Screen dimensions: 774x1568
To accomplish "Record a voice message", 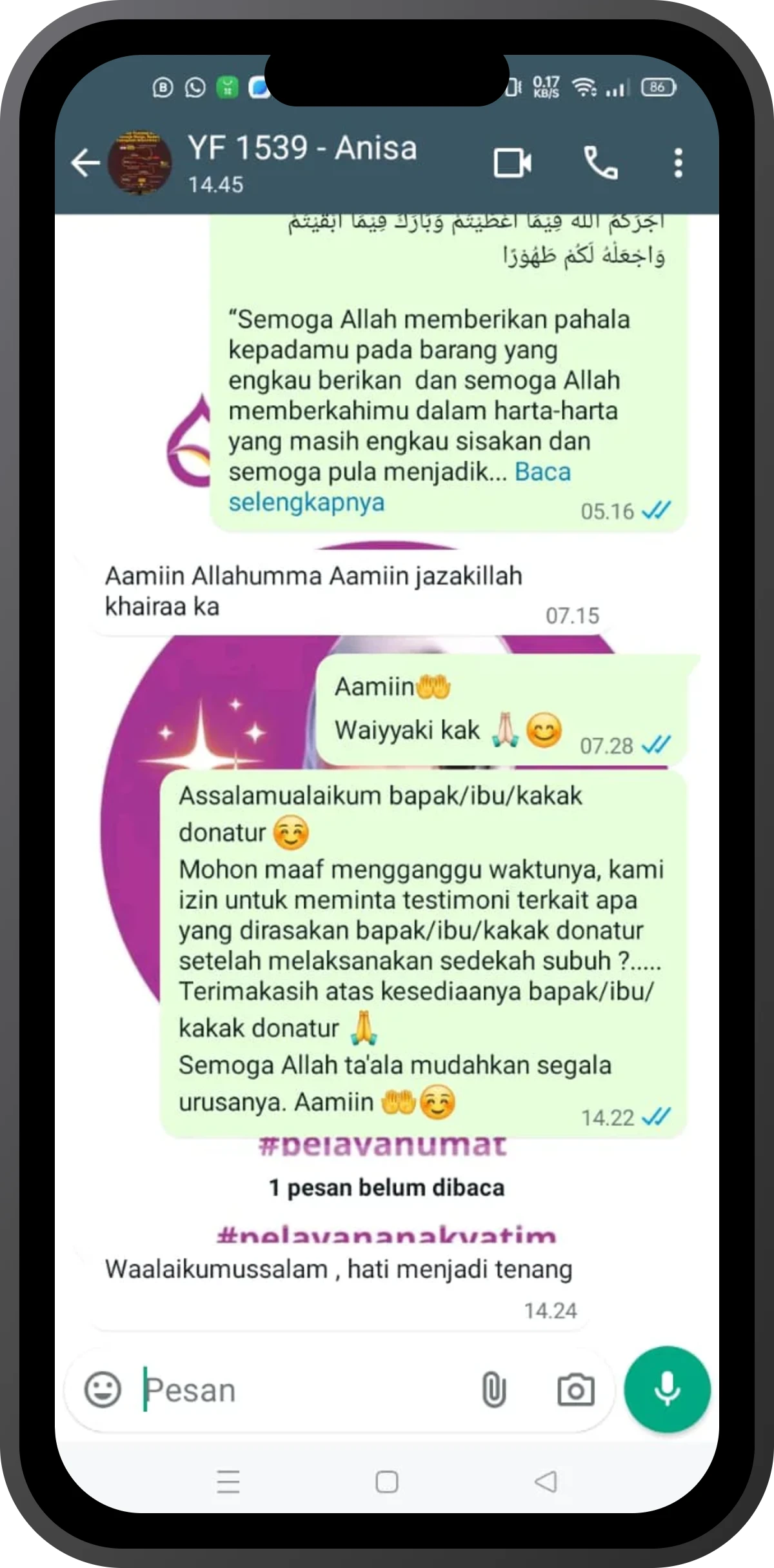I will click(x=667, y=1389).
